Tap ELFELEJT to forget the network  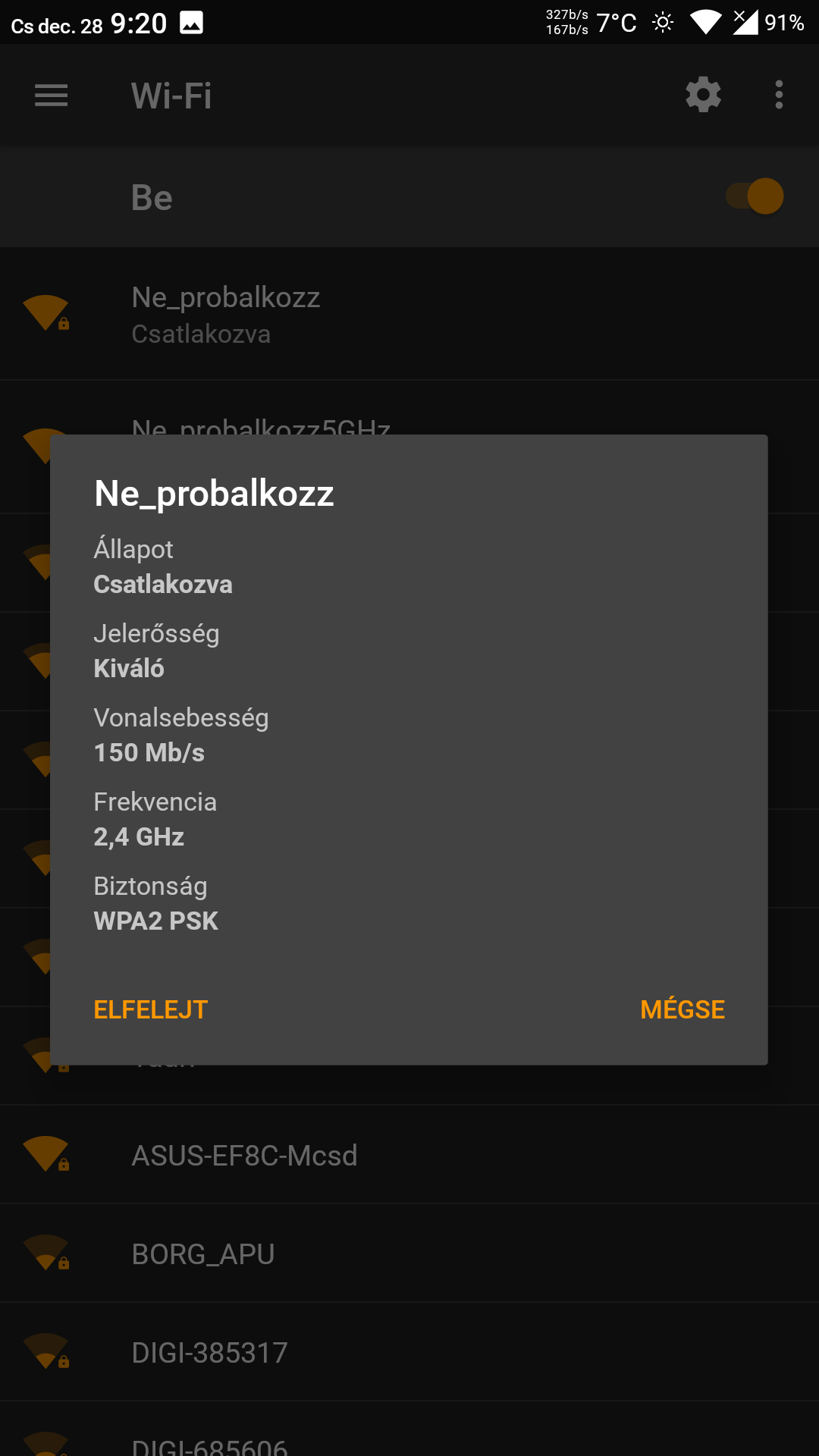[150, 1009]
